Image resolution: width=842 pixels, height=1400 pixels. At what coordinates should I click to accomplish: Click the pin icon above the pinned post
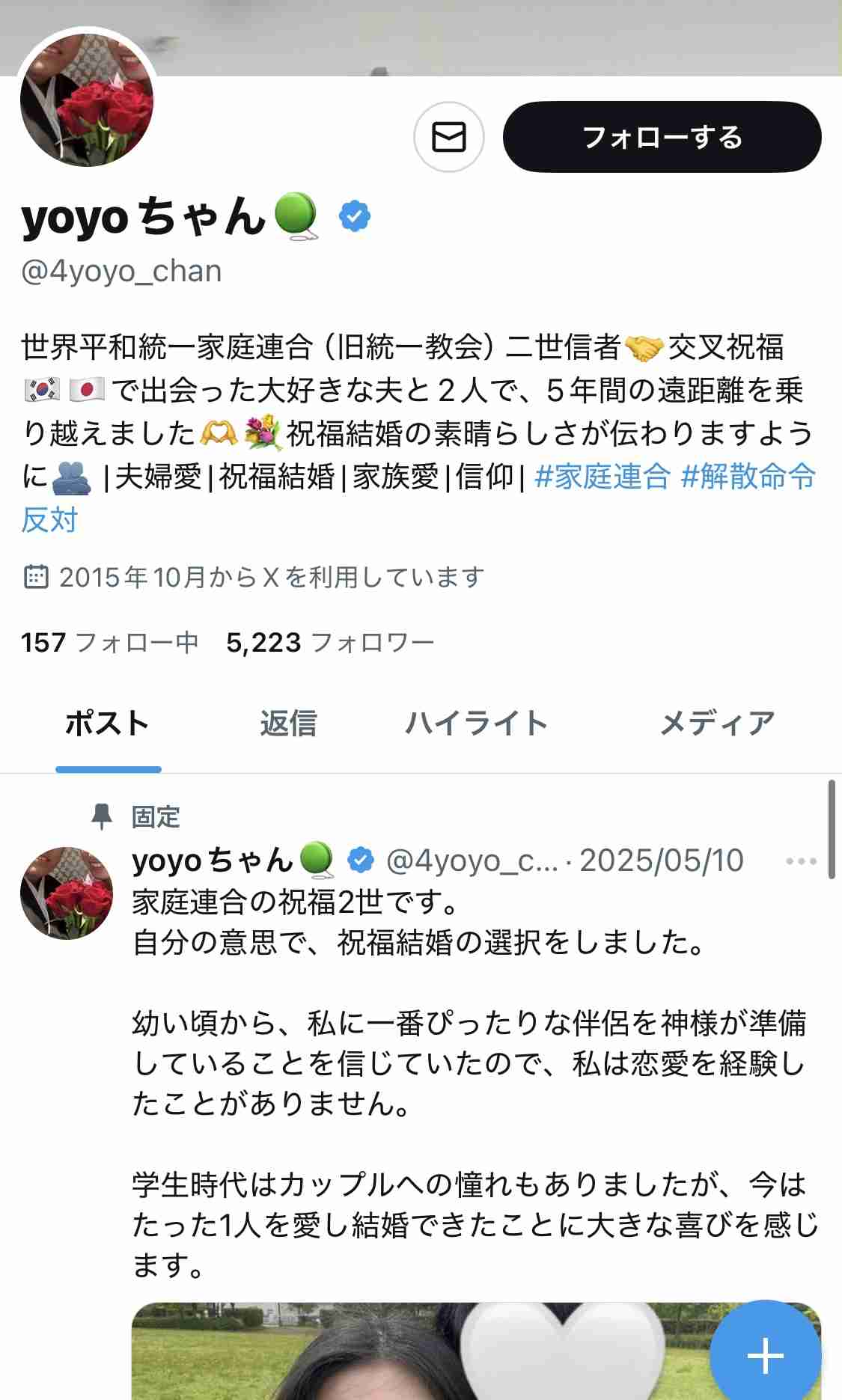pos(103,815)
